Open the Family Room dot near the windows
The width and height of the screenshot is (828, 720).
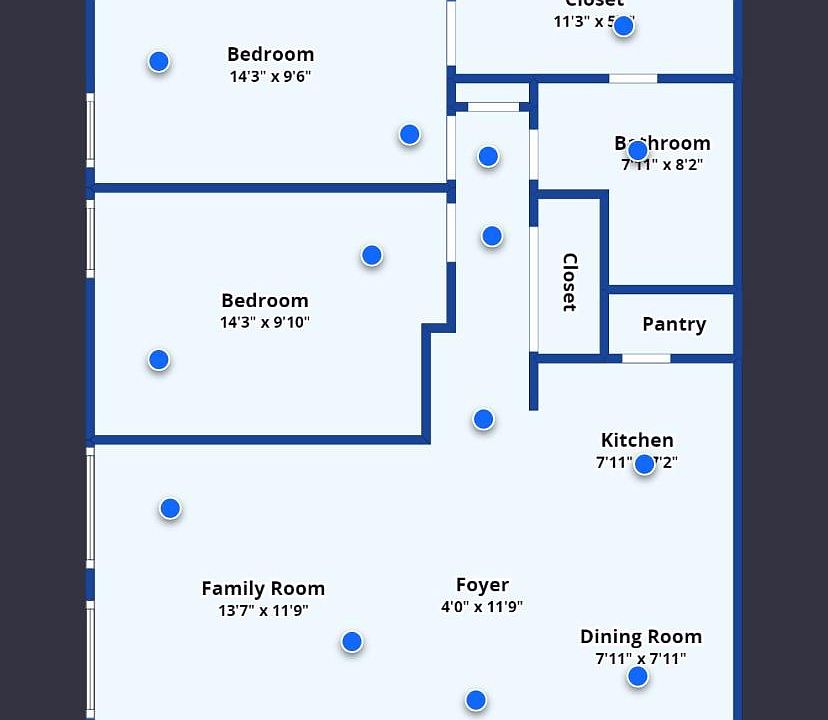(x=170, y=509)
